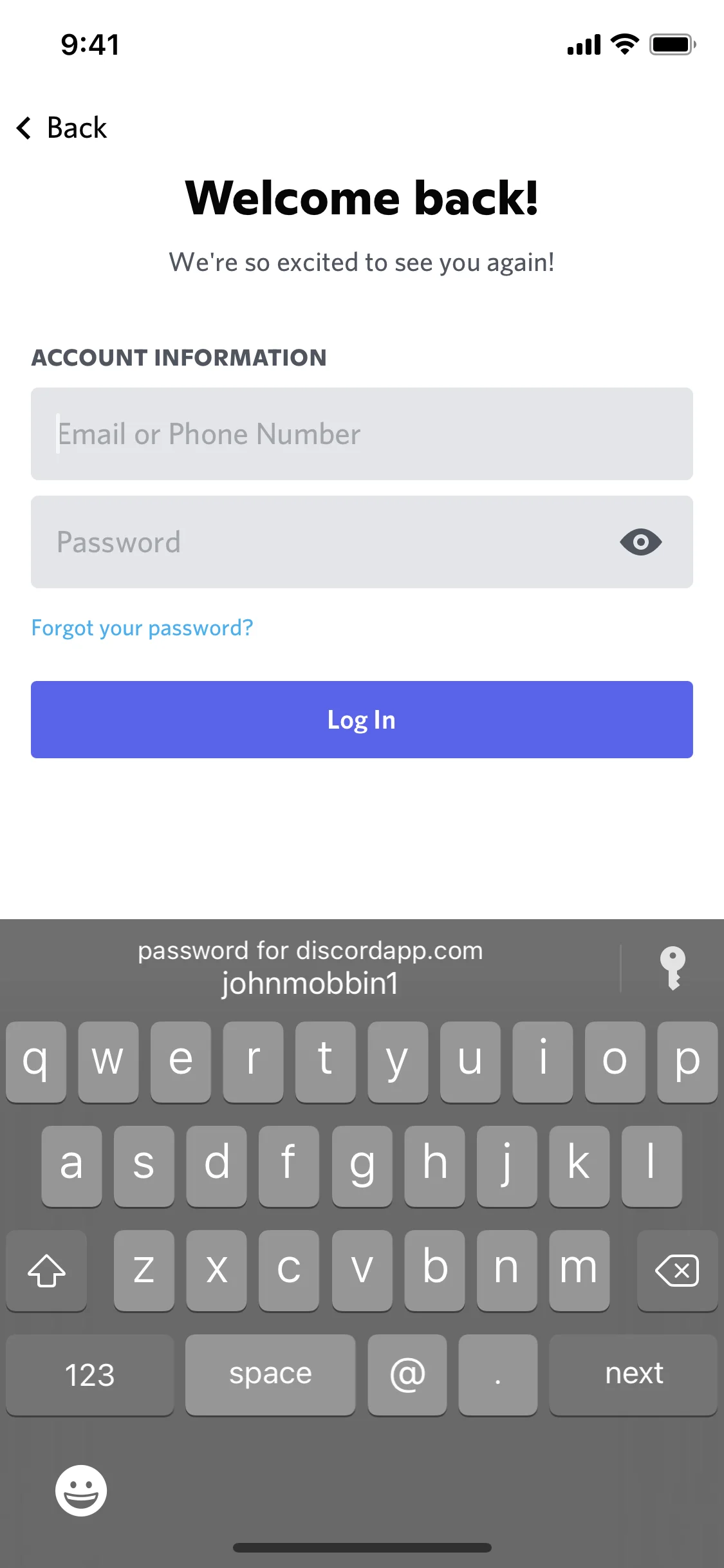
Task: Tap the p key on the keyboard
Action: pyautogui.click(x=687, y=1062)
